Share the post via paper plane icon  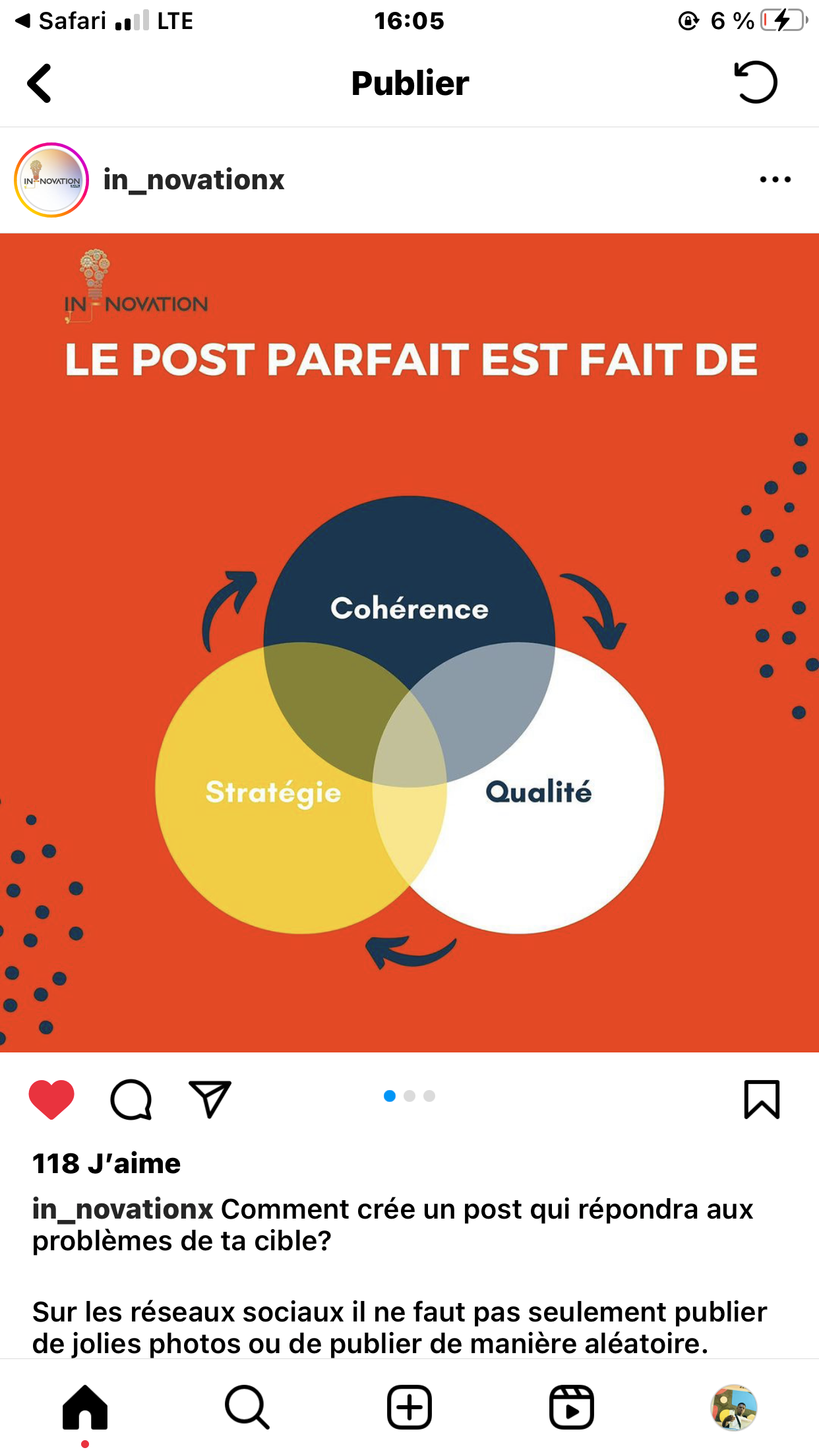pyautogui.click(x=210, y=1099)
